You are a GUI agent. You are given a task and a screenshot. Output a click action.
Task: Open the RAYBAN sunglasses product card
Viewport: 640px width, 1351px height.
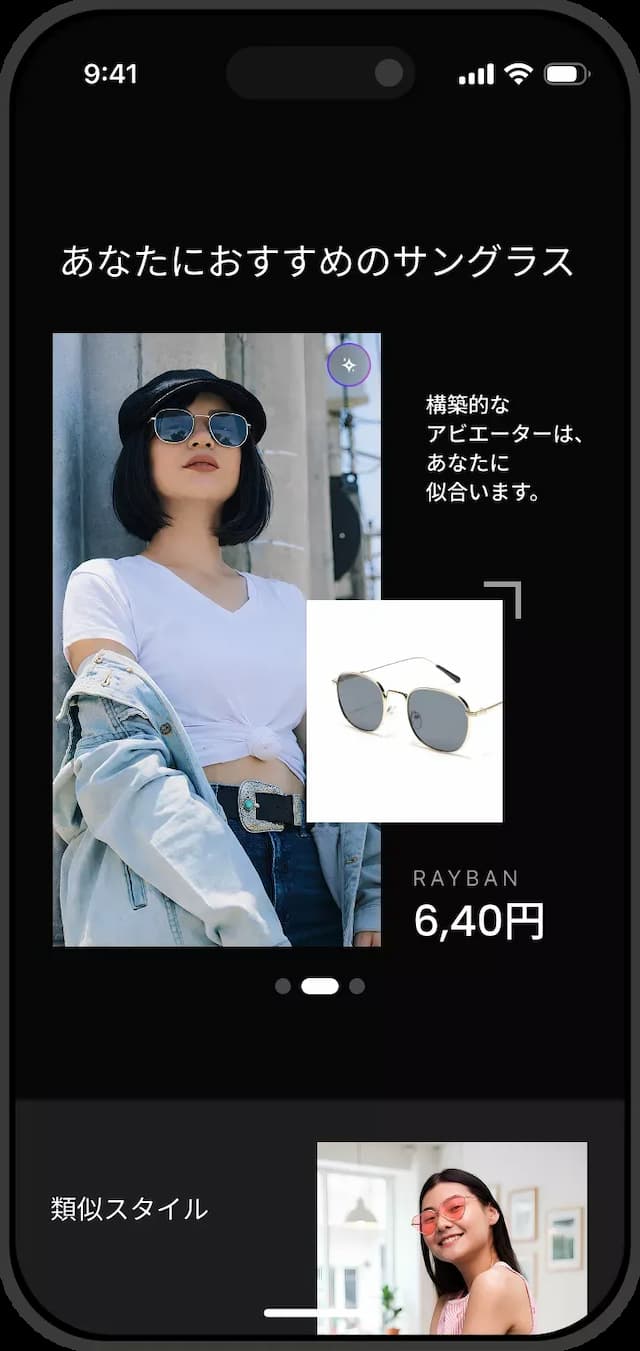pos(404,710)
